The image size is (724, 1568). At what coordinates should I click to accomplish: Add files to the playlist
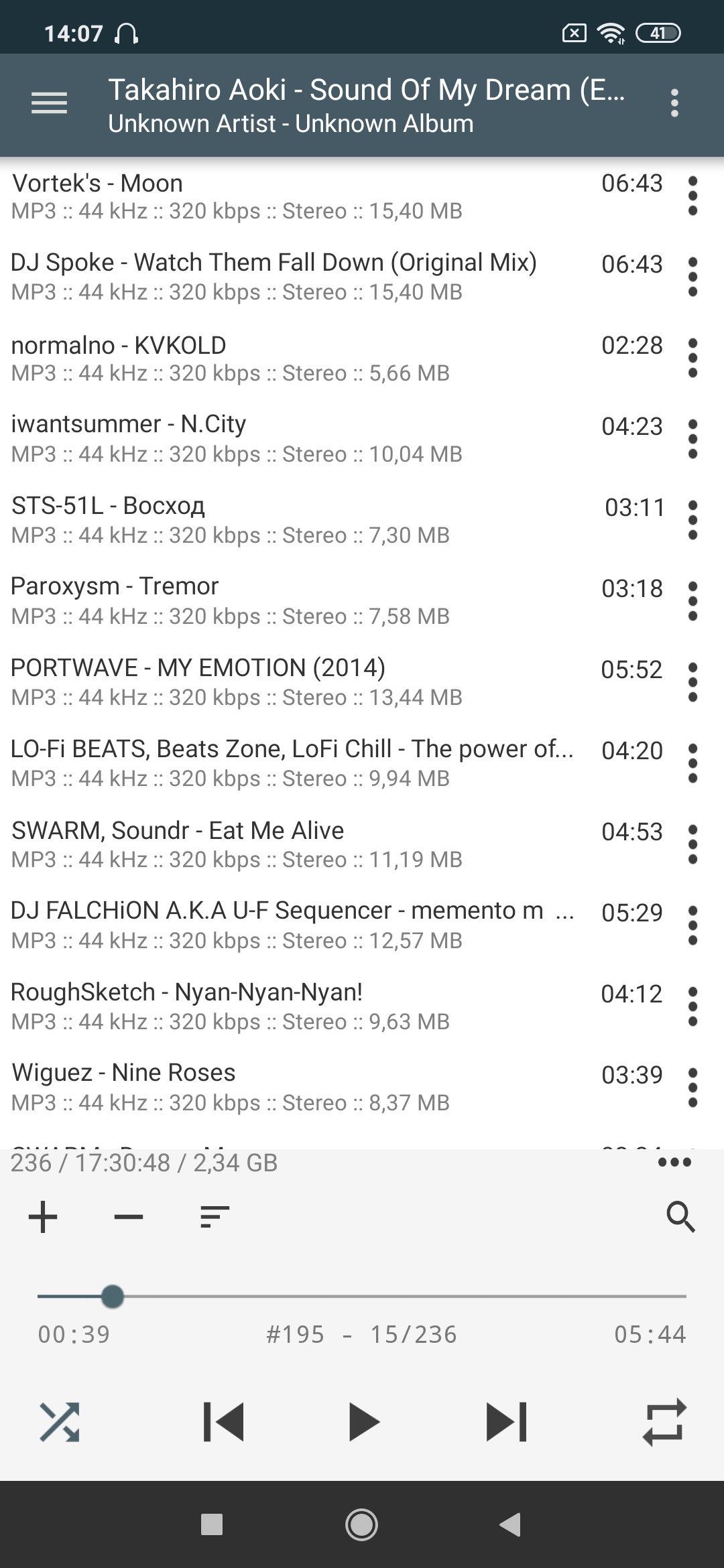click(x=43, y=1216)
